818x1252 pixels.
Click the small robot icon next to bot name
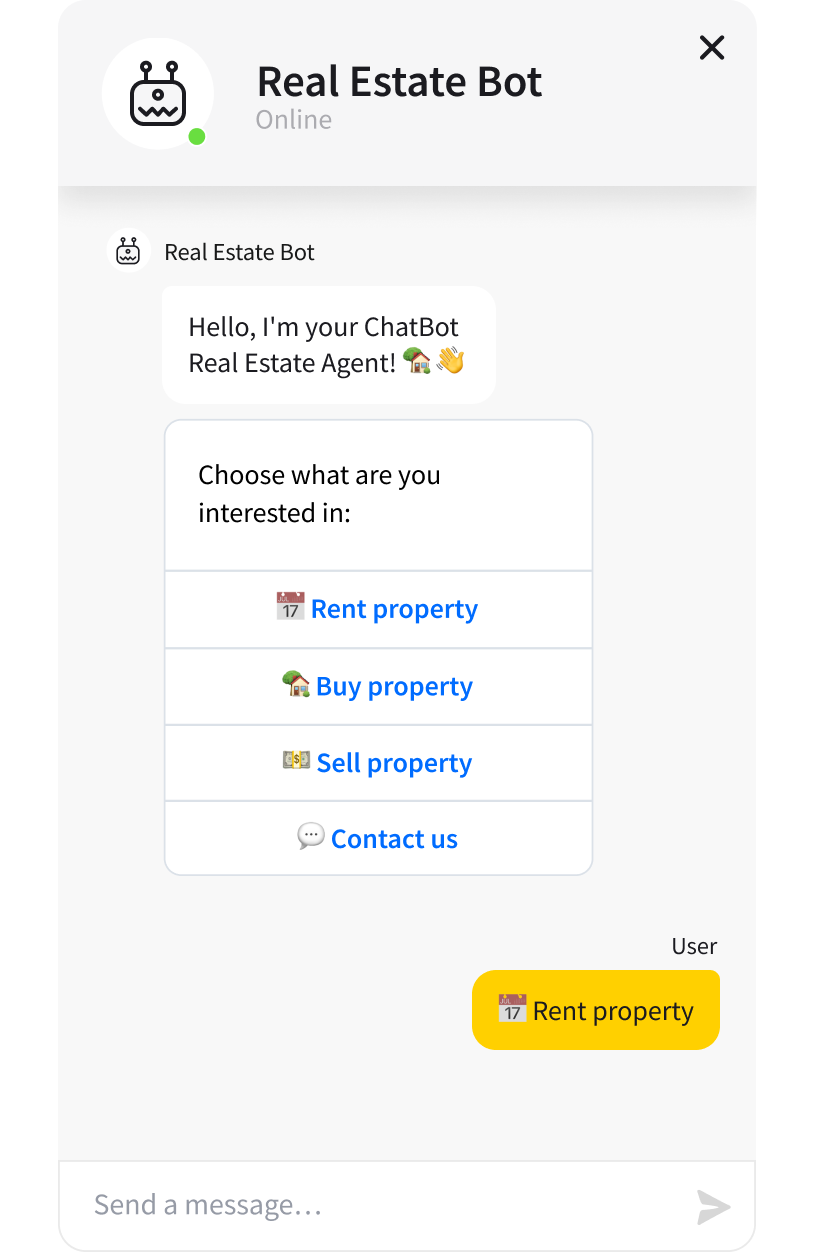point(127,251)
